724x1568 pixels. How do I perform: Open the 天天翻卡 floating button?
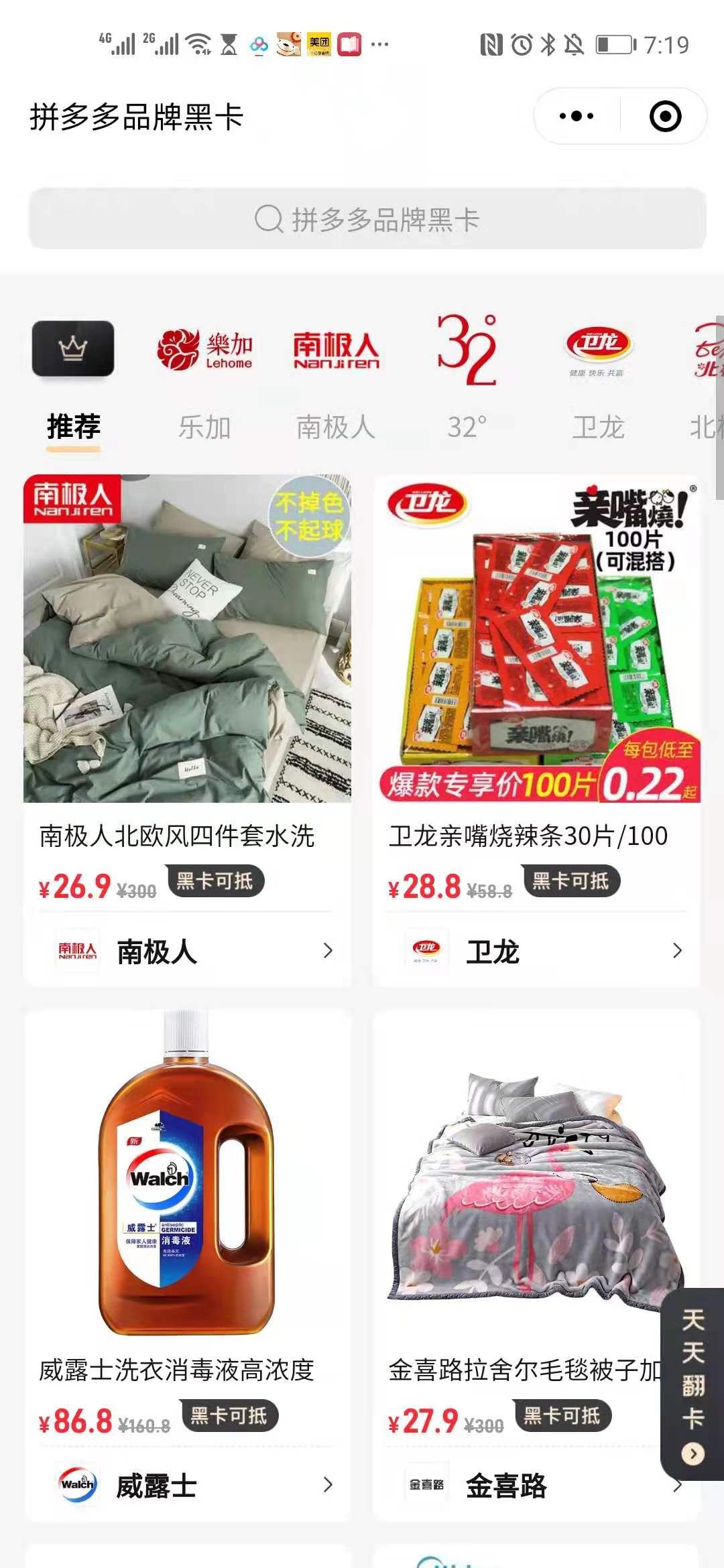pos(693,1384)
